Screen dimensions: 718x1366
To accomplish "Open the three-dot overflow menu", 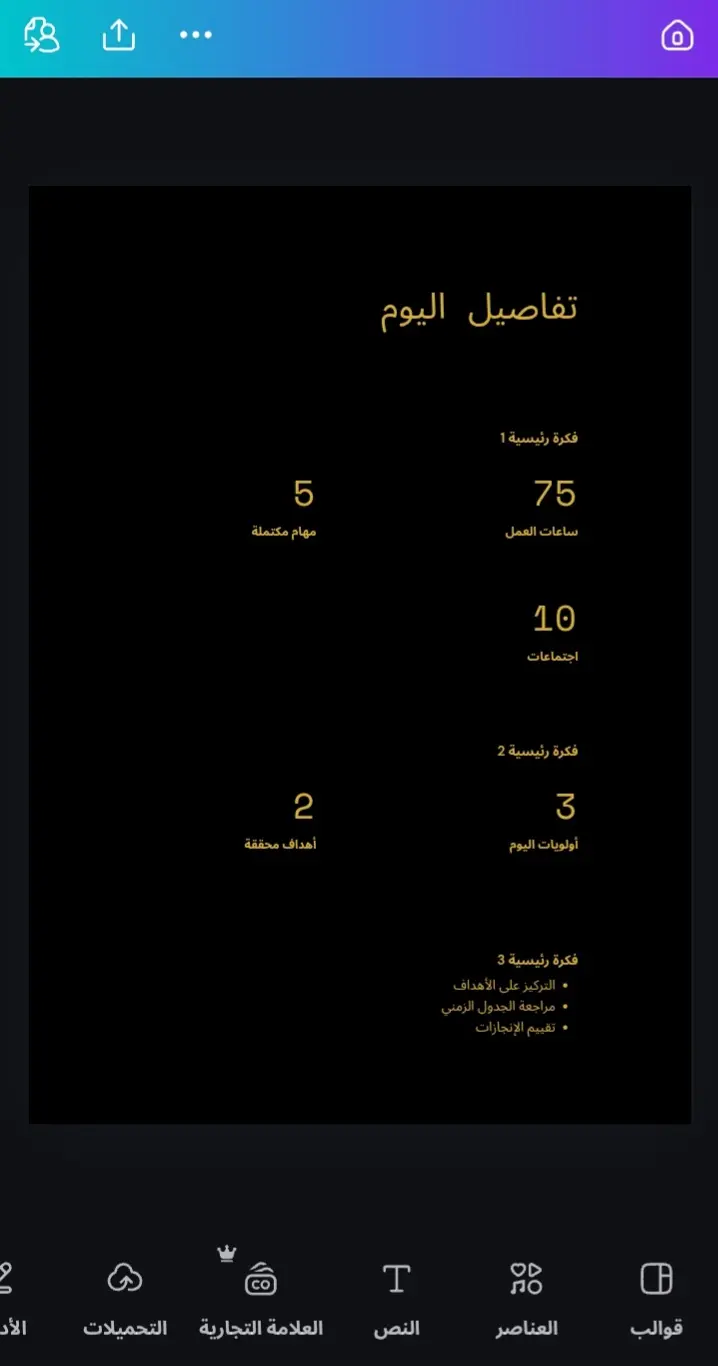I will [196, 35].
